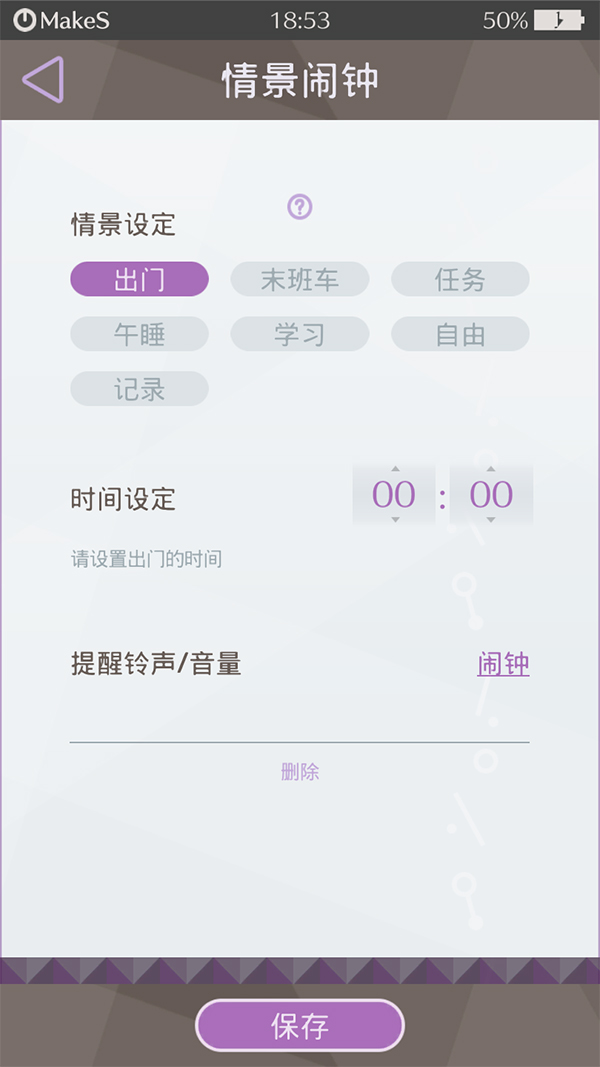
Task: Decrease the hour with the down arrow
Action: point(395,520)
